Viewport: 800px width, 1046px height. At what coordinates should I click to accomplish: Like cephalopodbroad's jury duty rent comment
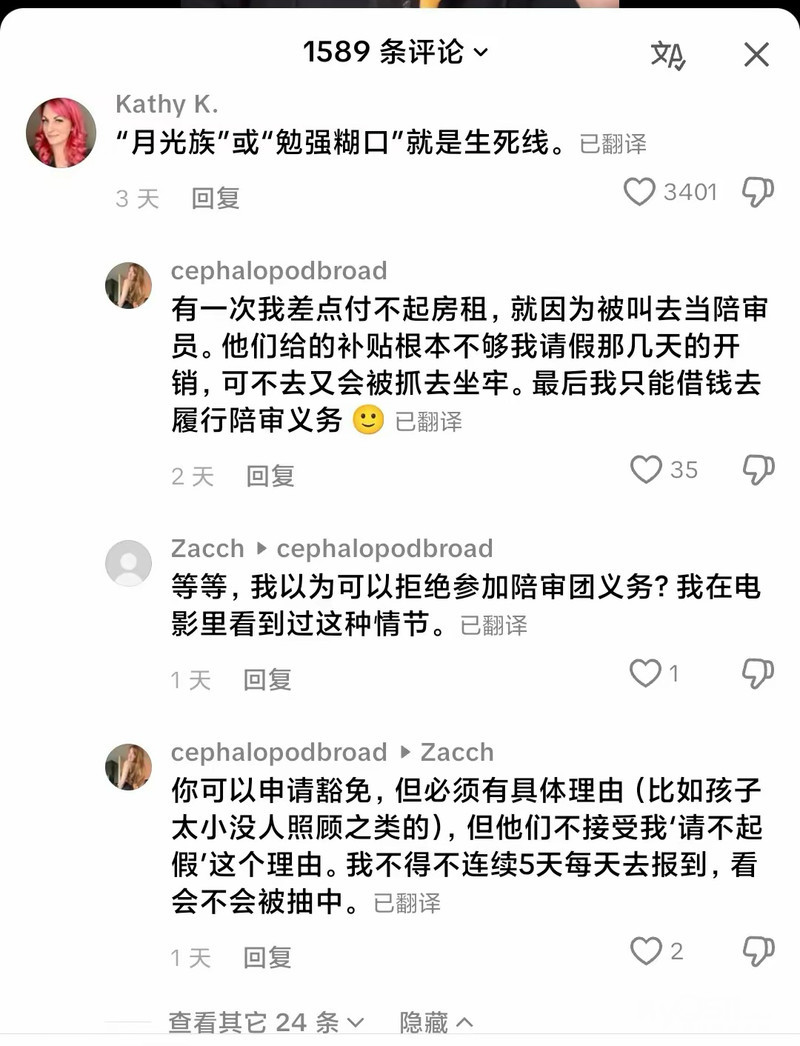coord(646,469)
